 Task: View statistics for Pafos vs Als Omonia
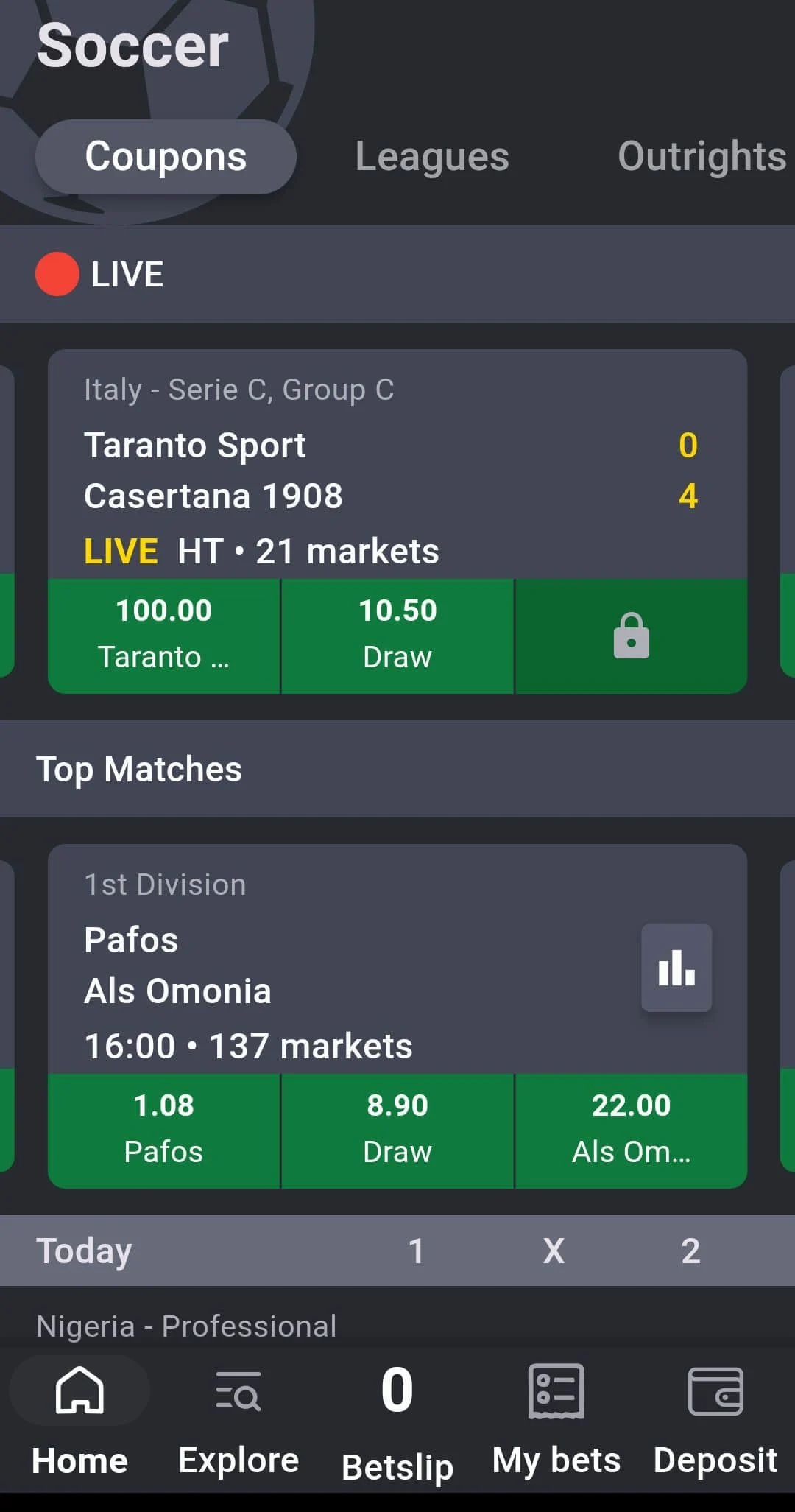click(x=676, y=967)
